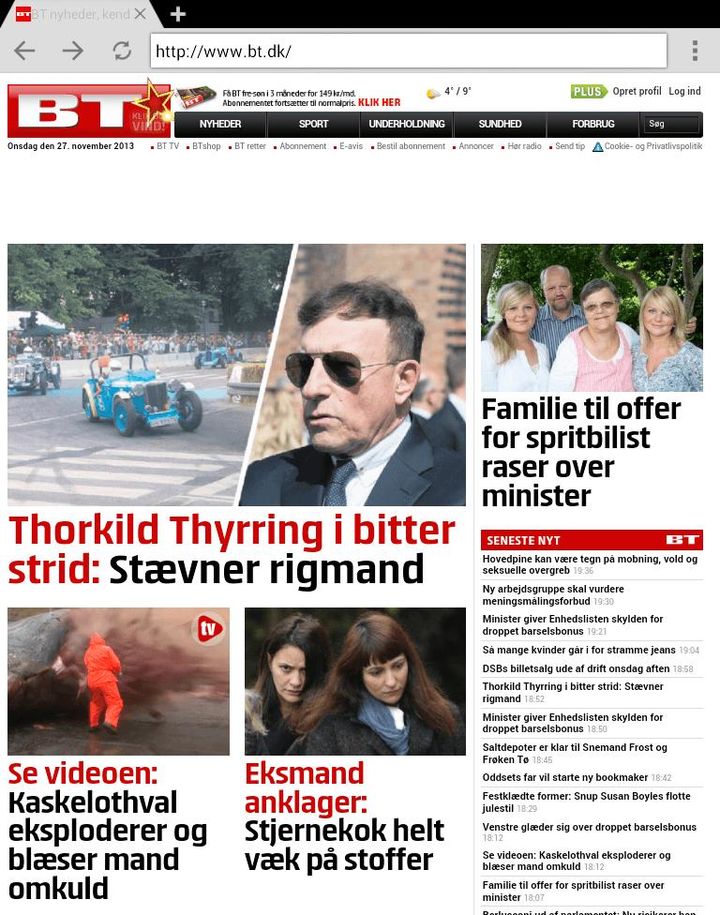Open the browser overflow menu
Viewport: 720px width, 915px height.
pyautogui.click(x=695, y=50)
